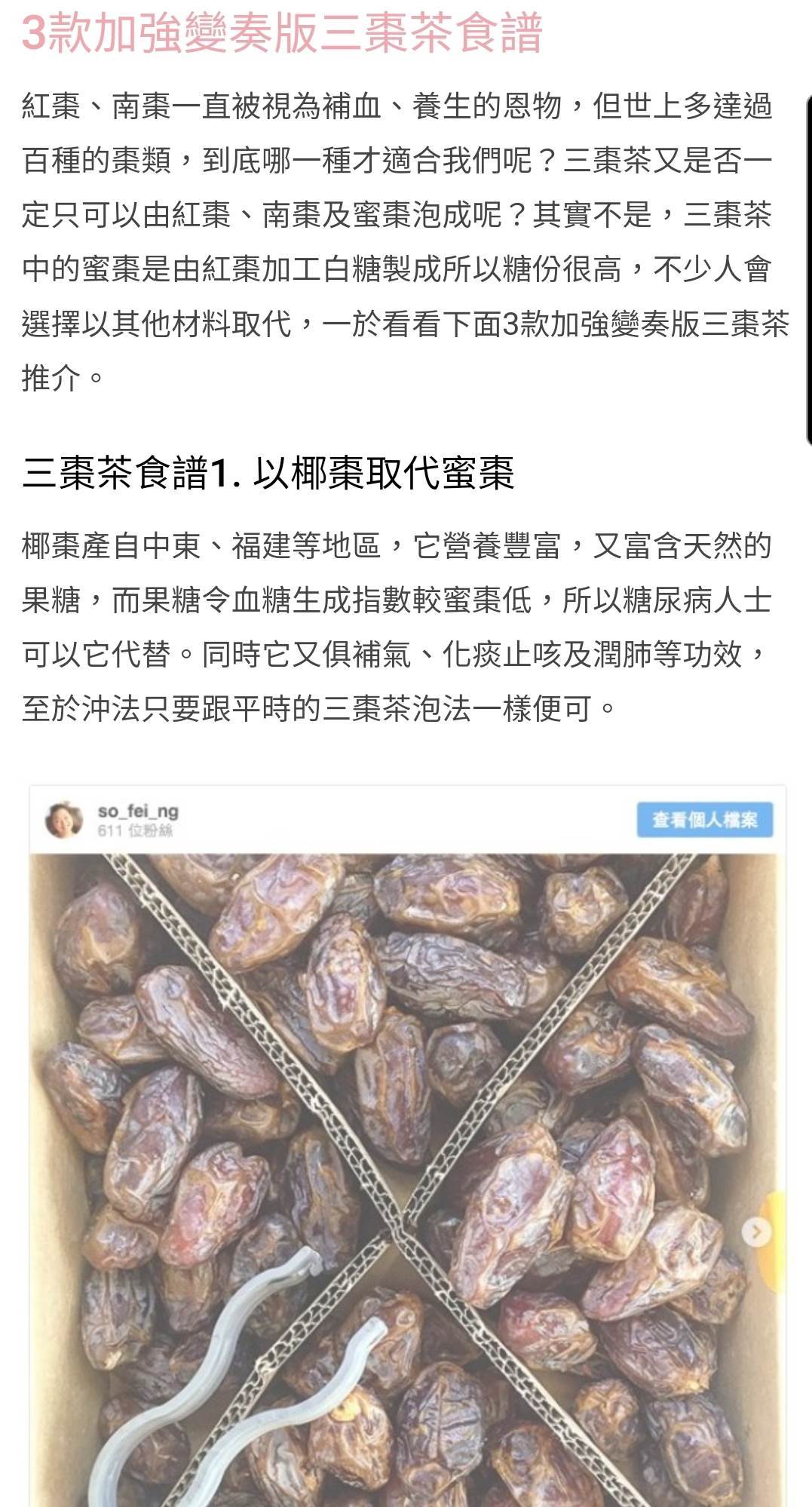Viewport: 812px width, 1507px height.
Task: Show next photo in embedded post
Action: click(x=755, y=1232)
